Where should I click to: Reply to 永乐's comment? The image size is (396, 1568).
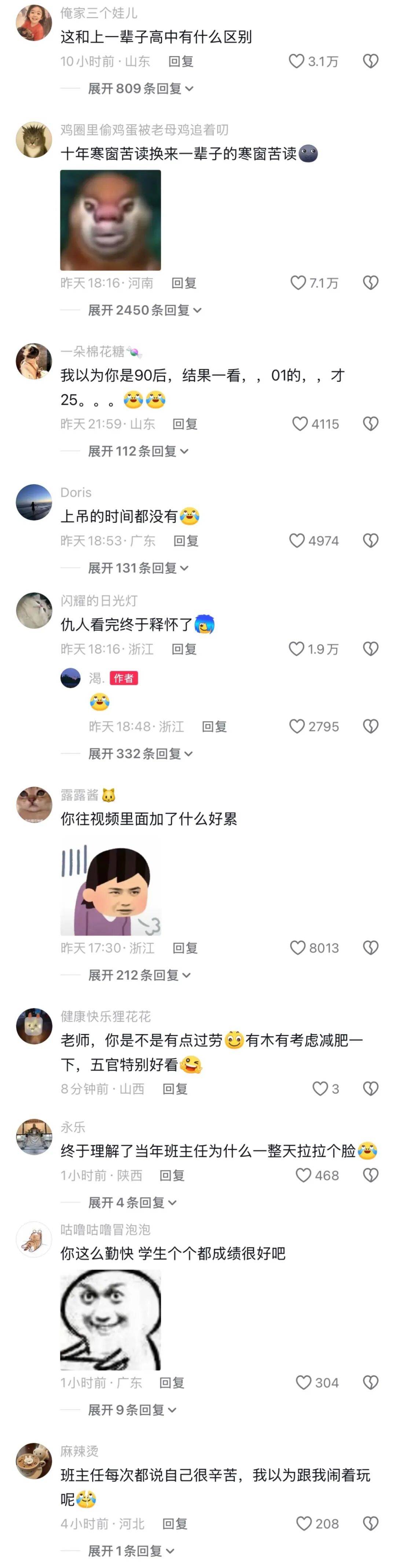[172, 1175]
